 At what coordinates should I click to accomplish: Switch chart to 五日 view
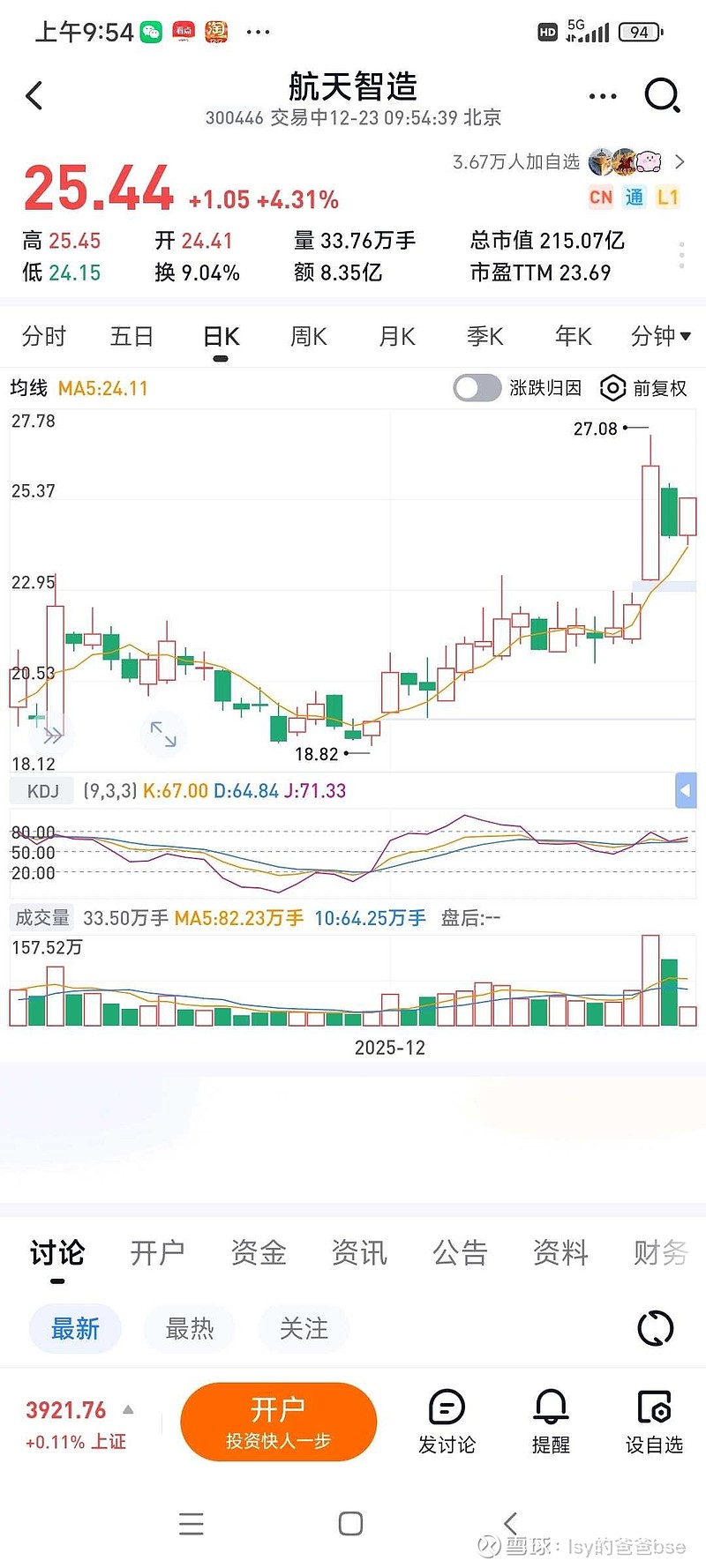coord(132,336)
